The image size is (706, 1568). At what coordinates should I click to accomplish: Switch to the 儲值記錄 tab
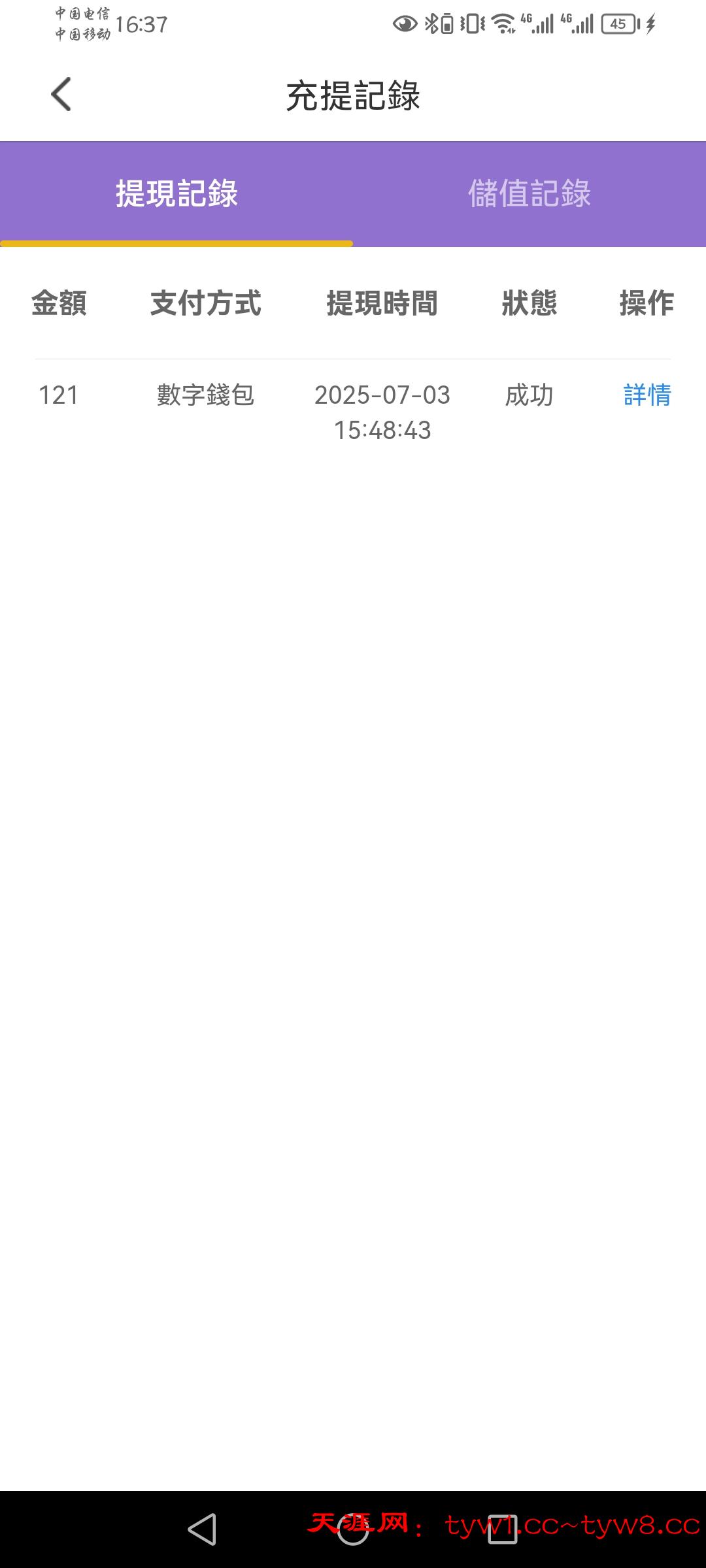point(529,194)
